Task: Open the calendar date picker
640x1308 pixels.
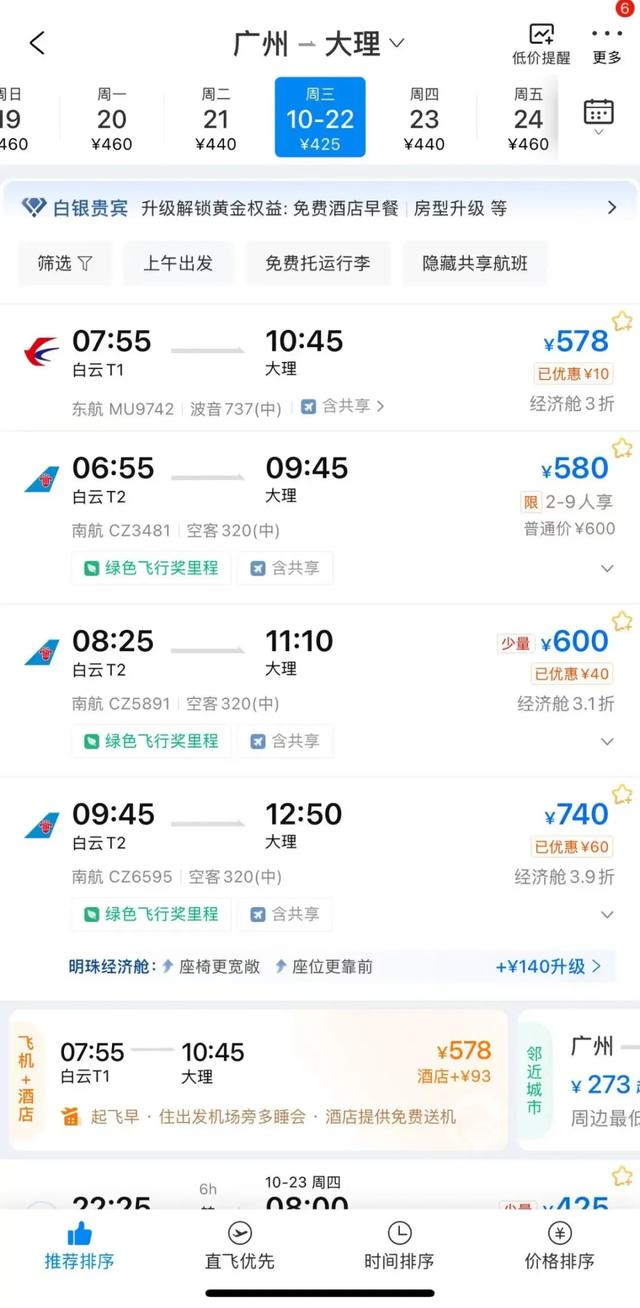Action: point(598,116)
